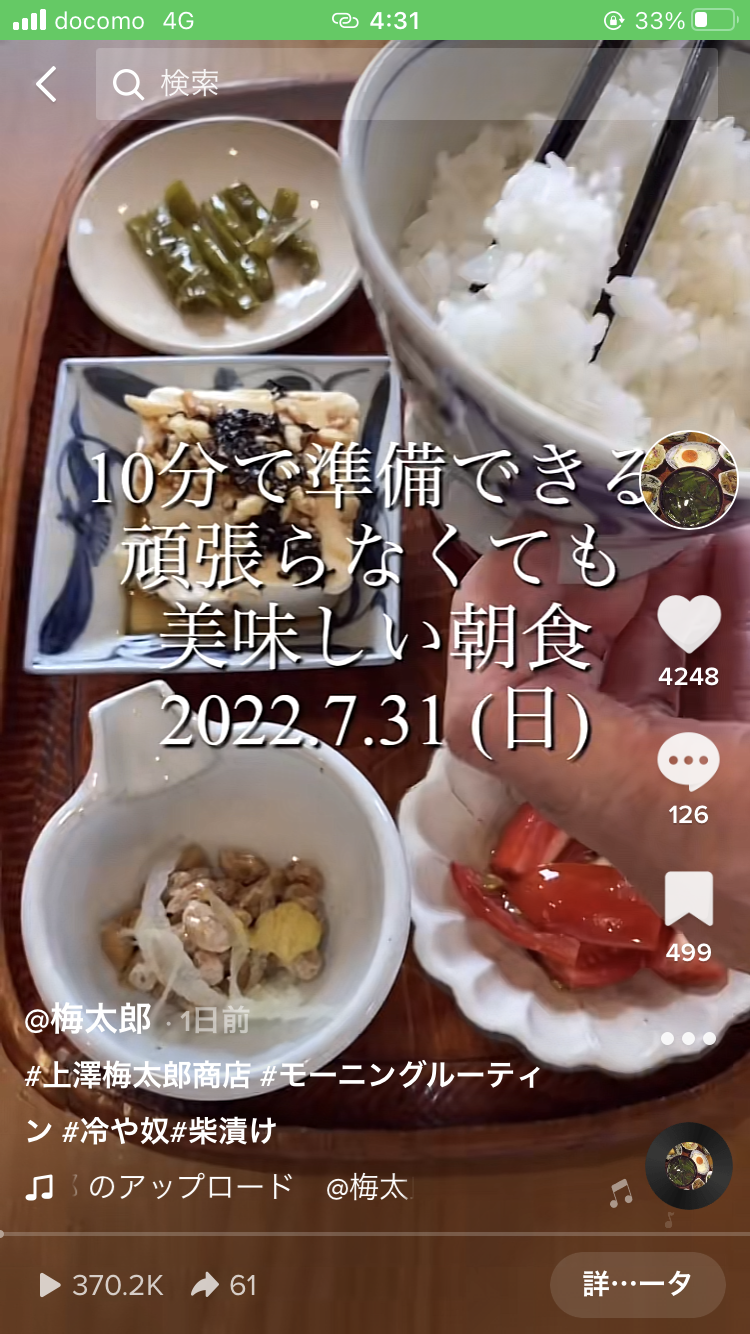Bookmark this video
The height and width of the screenshot is (1334, 750).
click(689, 899)
